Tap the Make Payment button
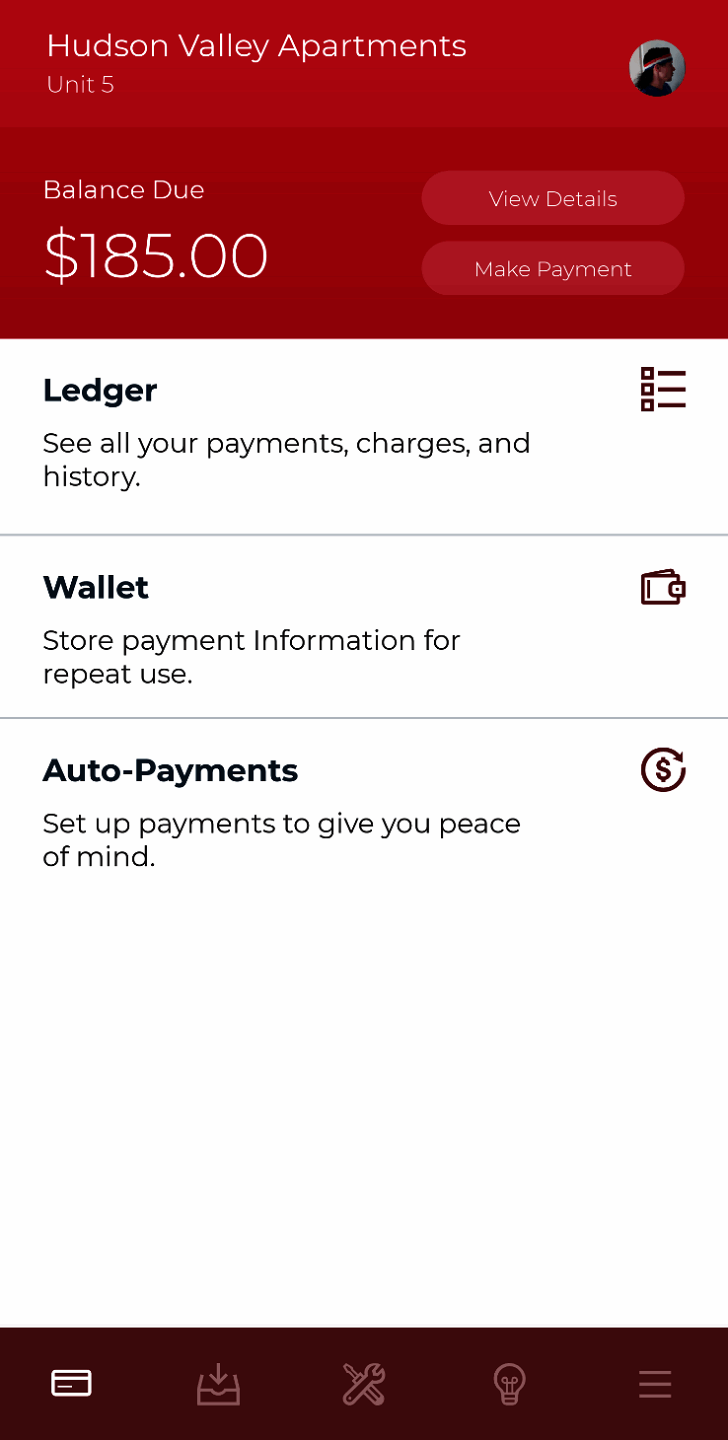The image size is (728, 1440). point(552,269)
